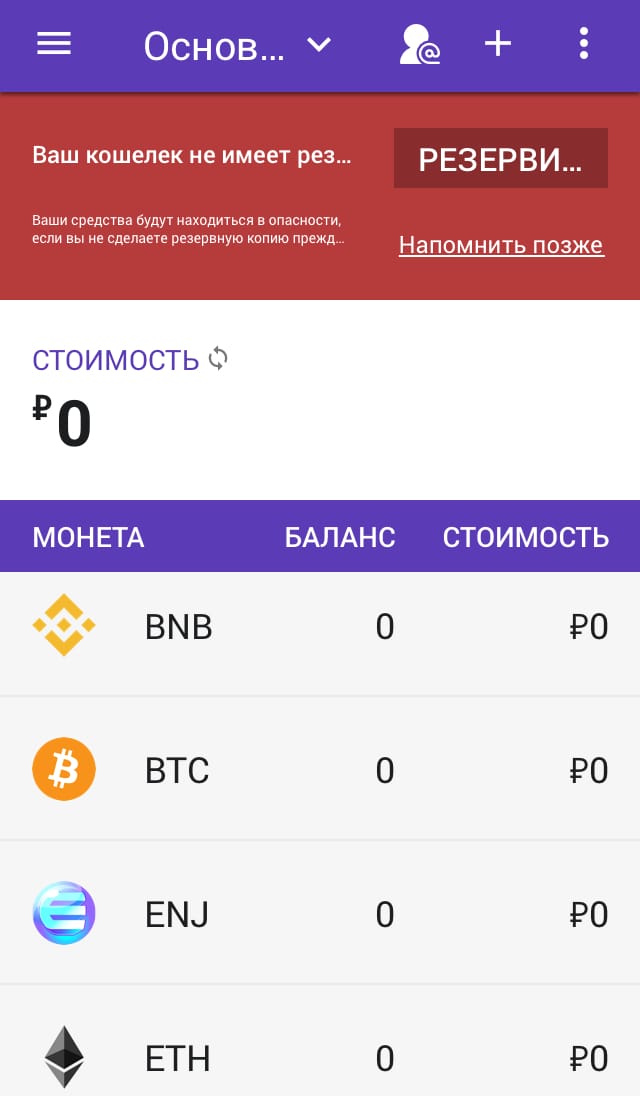Open the contact address icon
The width and height of the screenshot is (640, 1096).
click(419, 45)
